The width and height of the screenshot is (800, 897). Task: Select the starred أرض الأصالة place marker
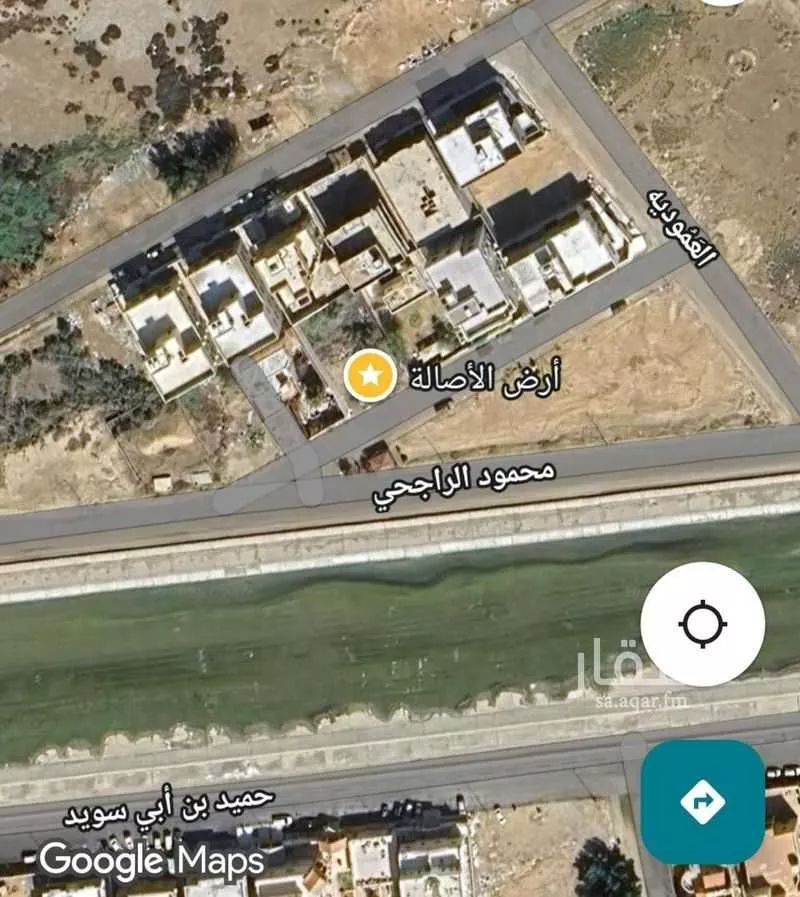369,377
